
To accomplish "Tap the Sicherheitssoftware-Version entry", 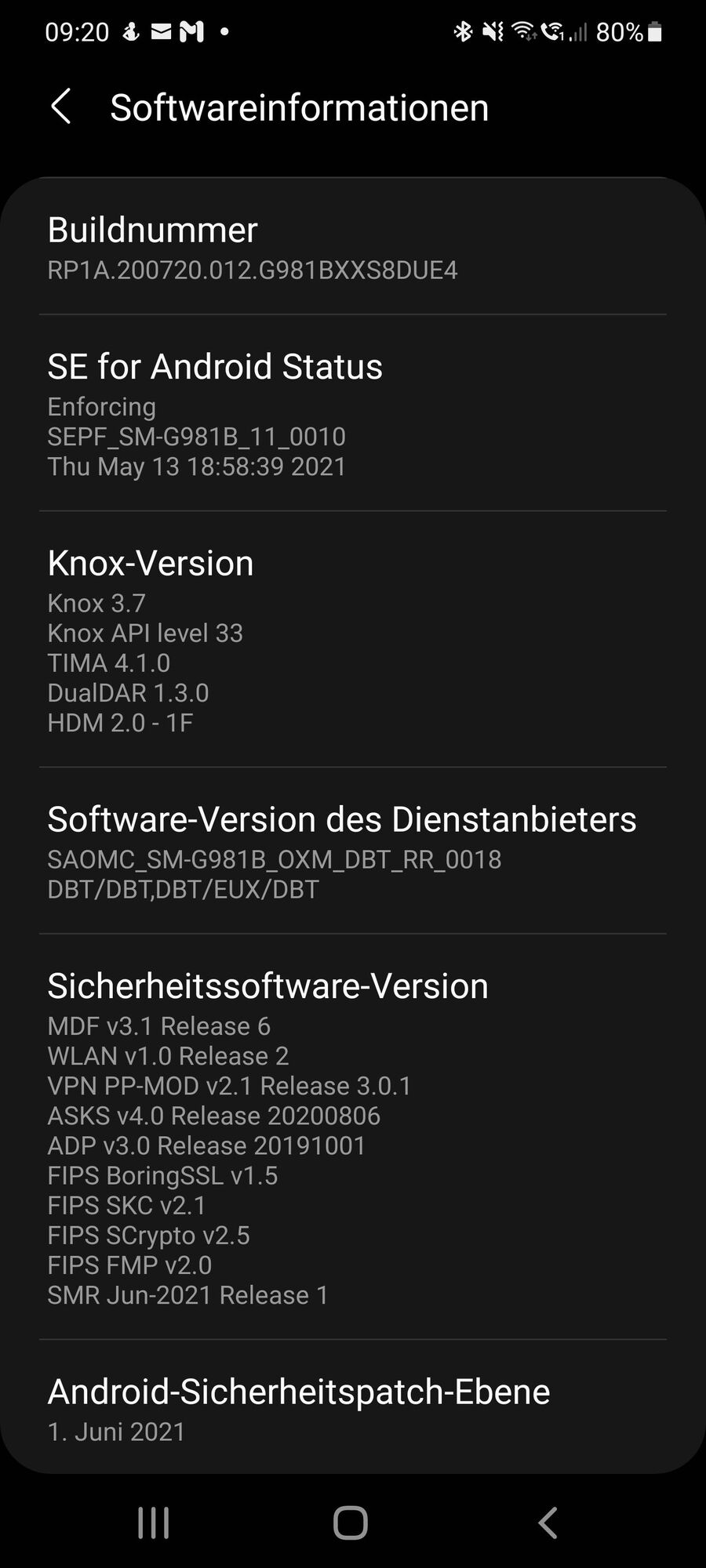I will click(x=353, y=1137).
